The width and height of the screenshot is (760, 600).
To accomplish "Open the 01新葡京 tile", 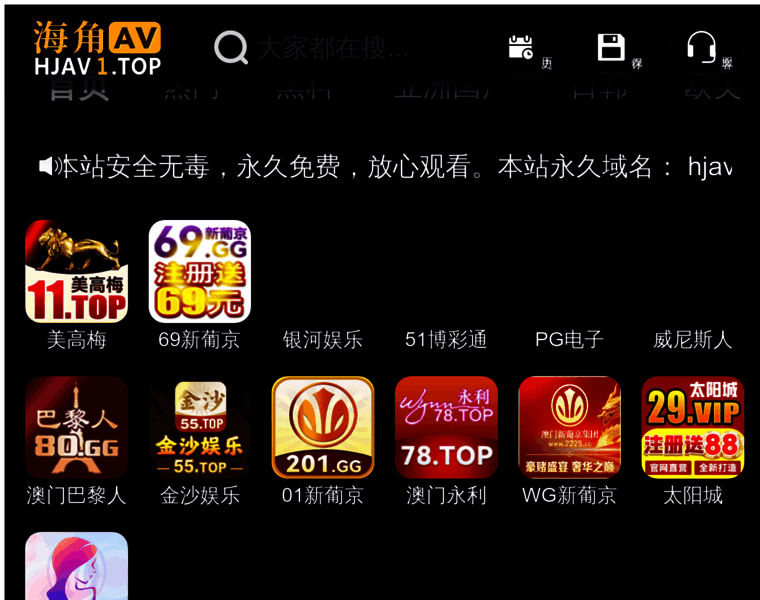I will coord(322,427).
